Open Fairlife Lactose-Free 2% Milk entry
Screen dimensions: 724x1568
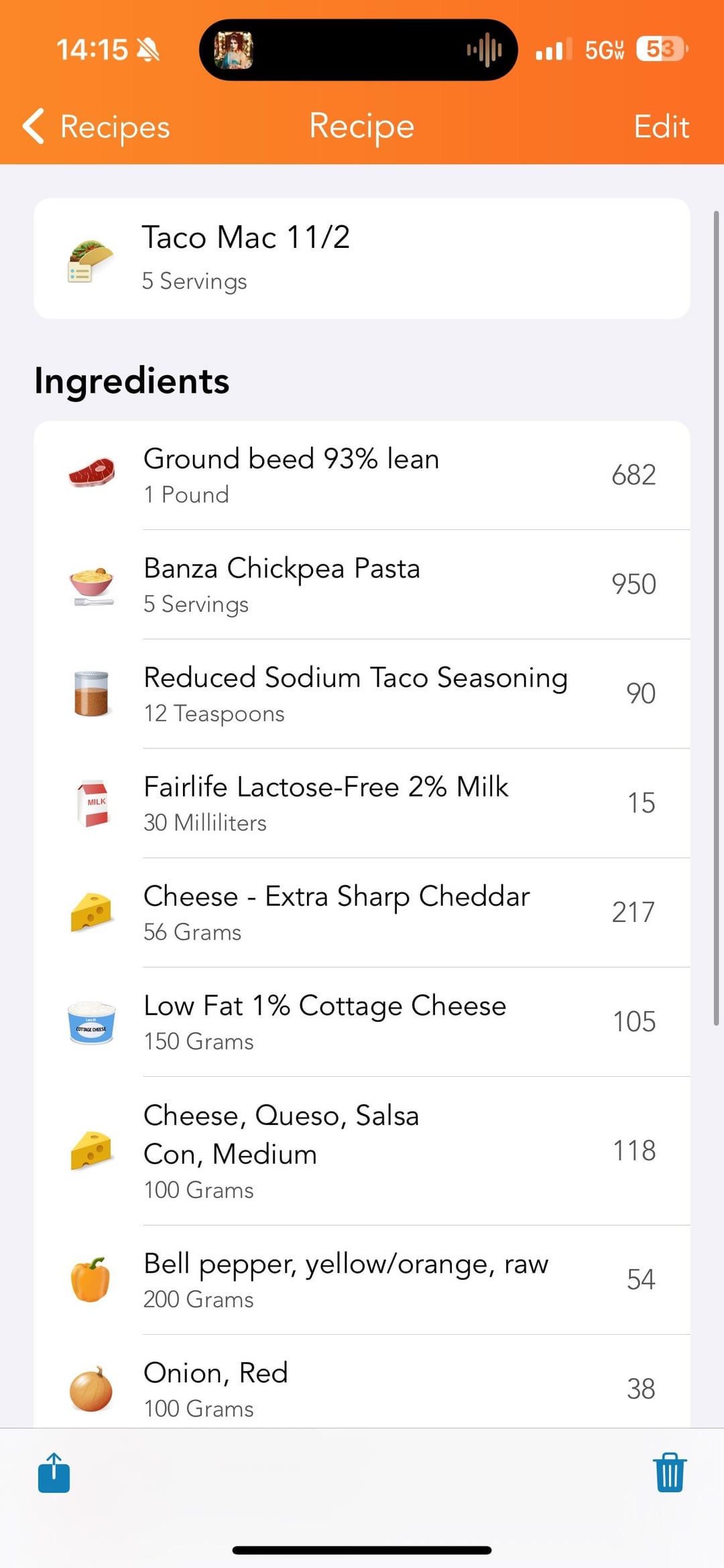tap(362, 803)
